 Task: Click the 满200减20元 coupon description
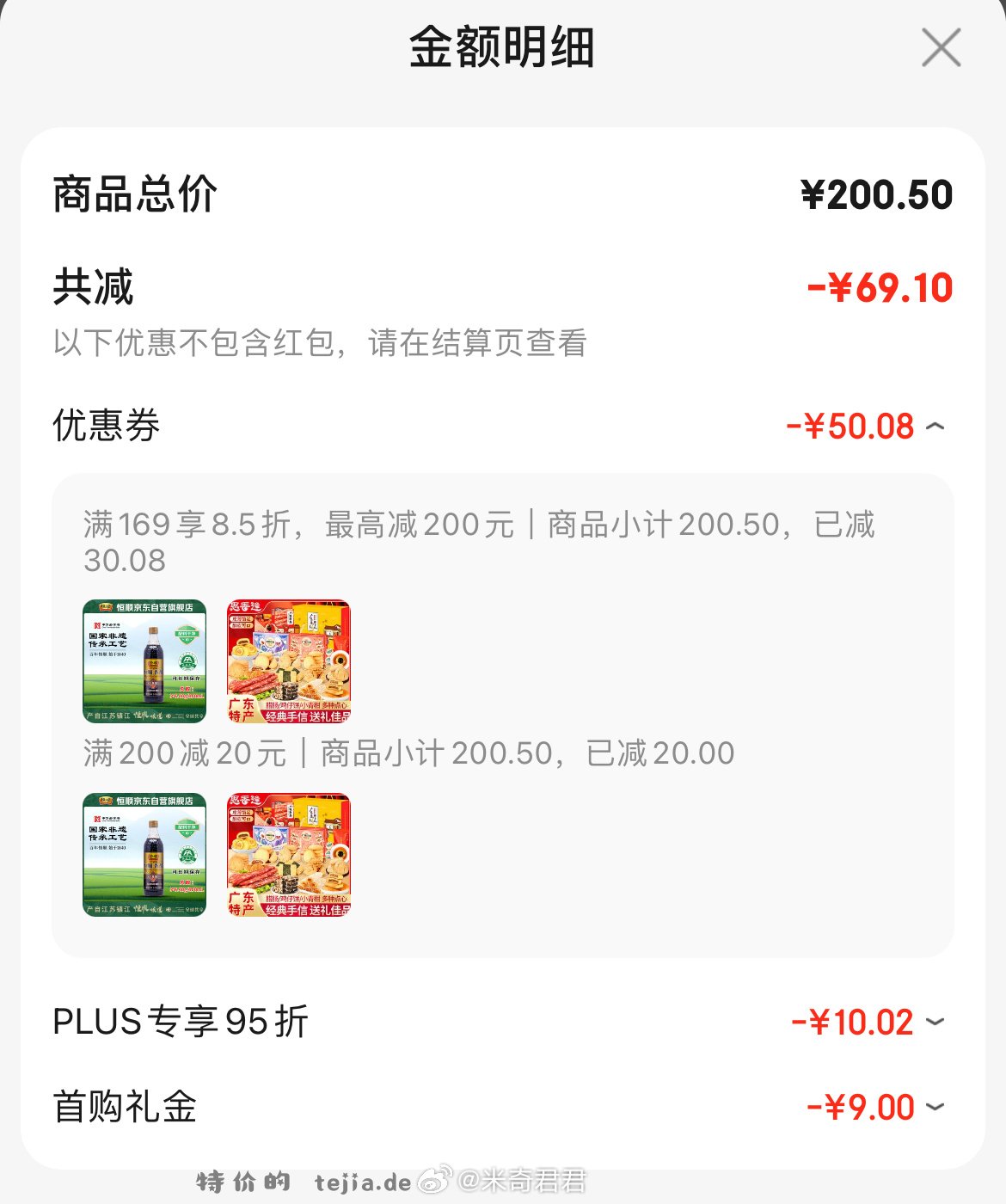coord(404,752)
